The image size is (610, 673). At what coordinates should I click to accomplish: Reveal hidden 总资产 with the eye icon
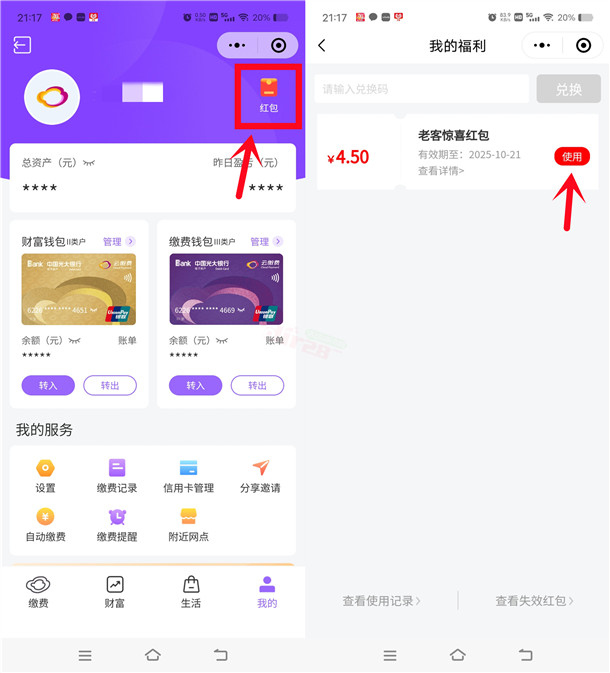[x=89, y=162]
